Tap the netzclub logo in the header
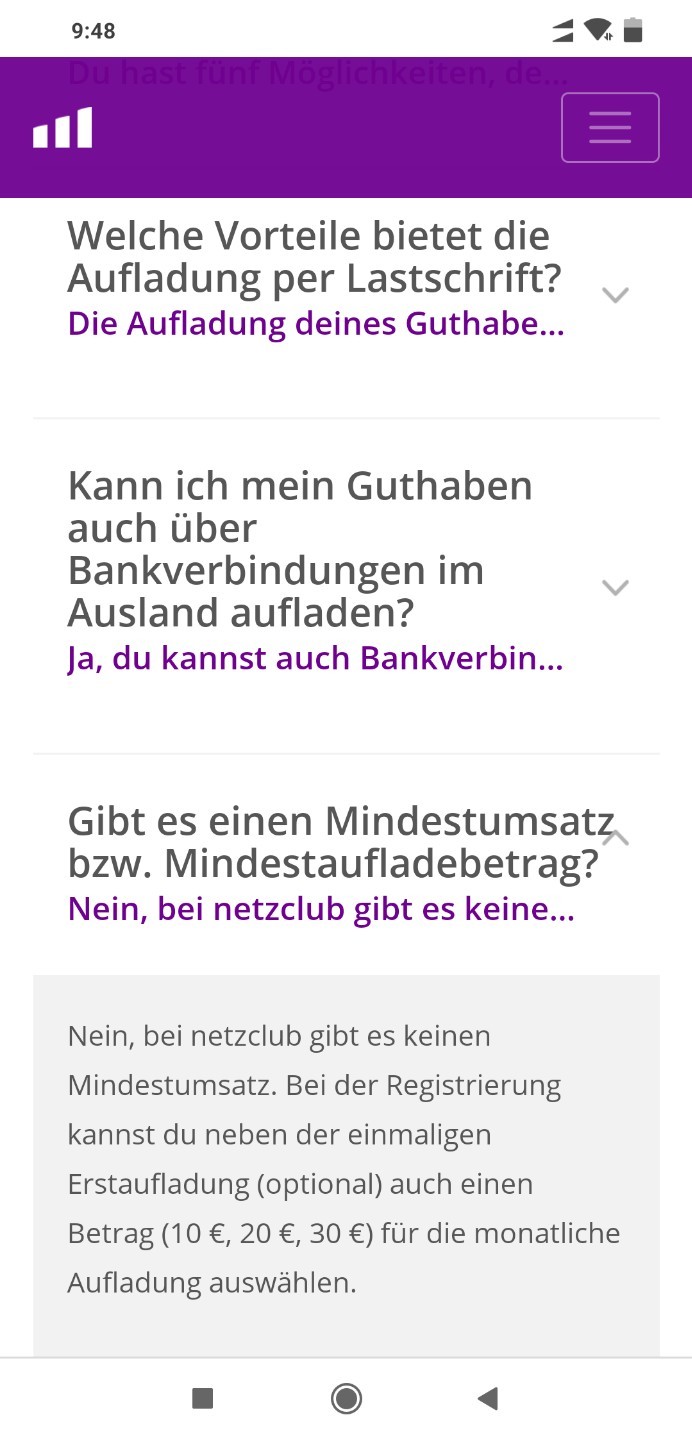The image size is (692, 1440). point(63,128)
